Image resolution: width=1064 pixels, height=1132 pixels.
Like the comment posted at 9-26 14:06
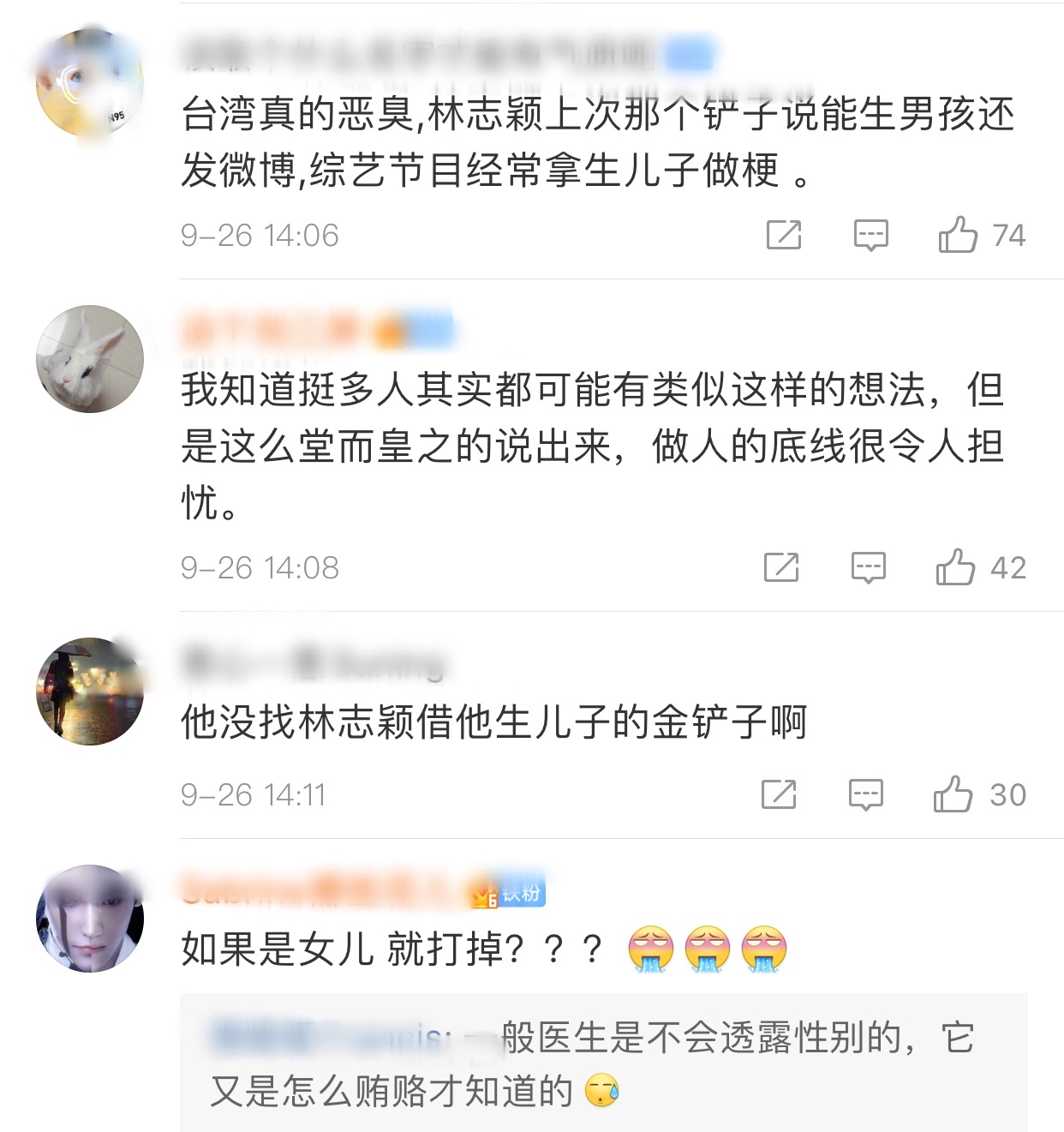coord(958,235)
